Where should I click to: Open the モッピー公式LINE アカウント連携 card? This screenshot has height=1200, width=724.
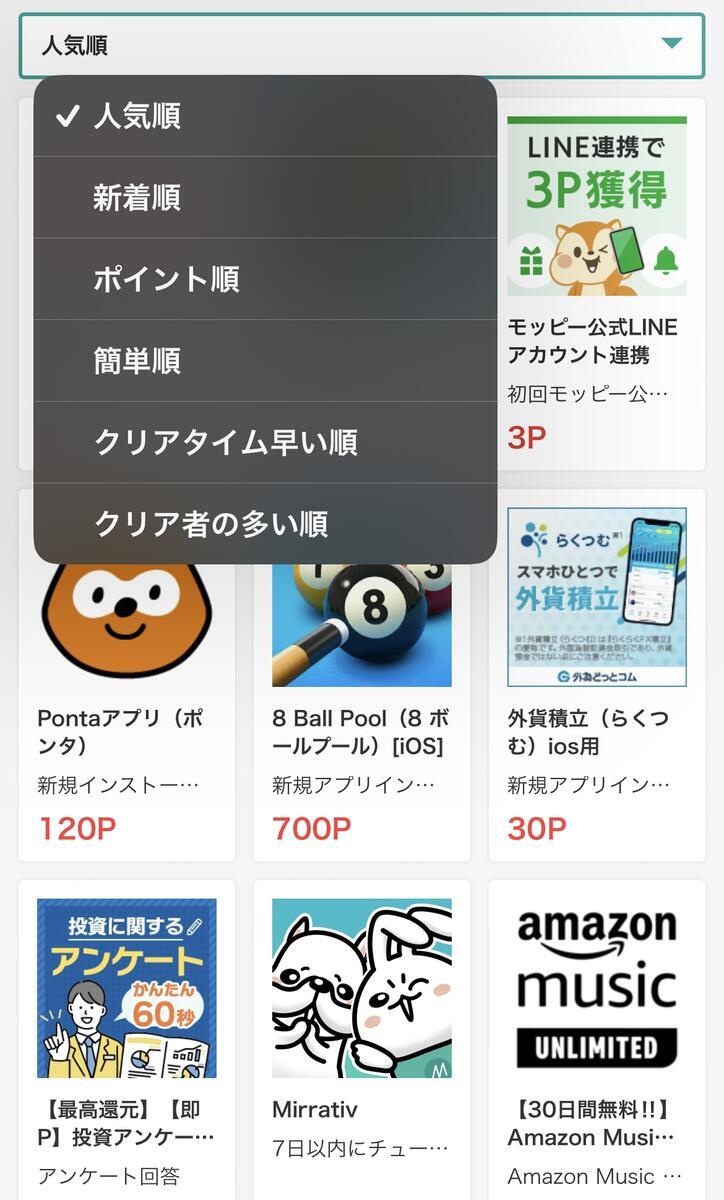[597, 284]
